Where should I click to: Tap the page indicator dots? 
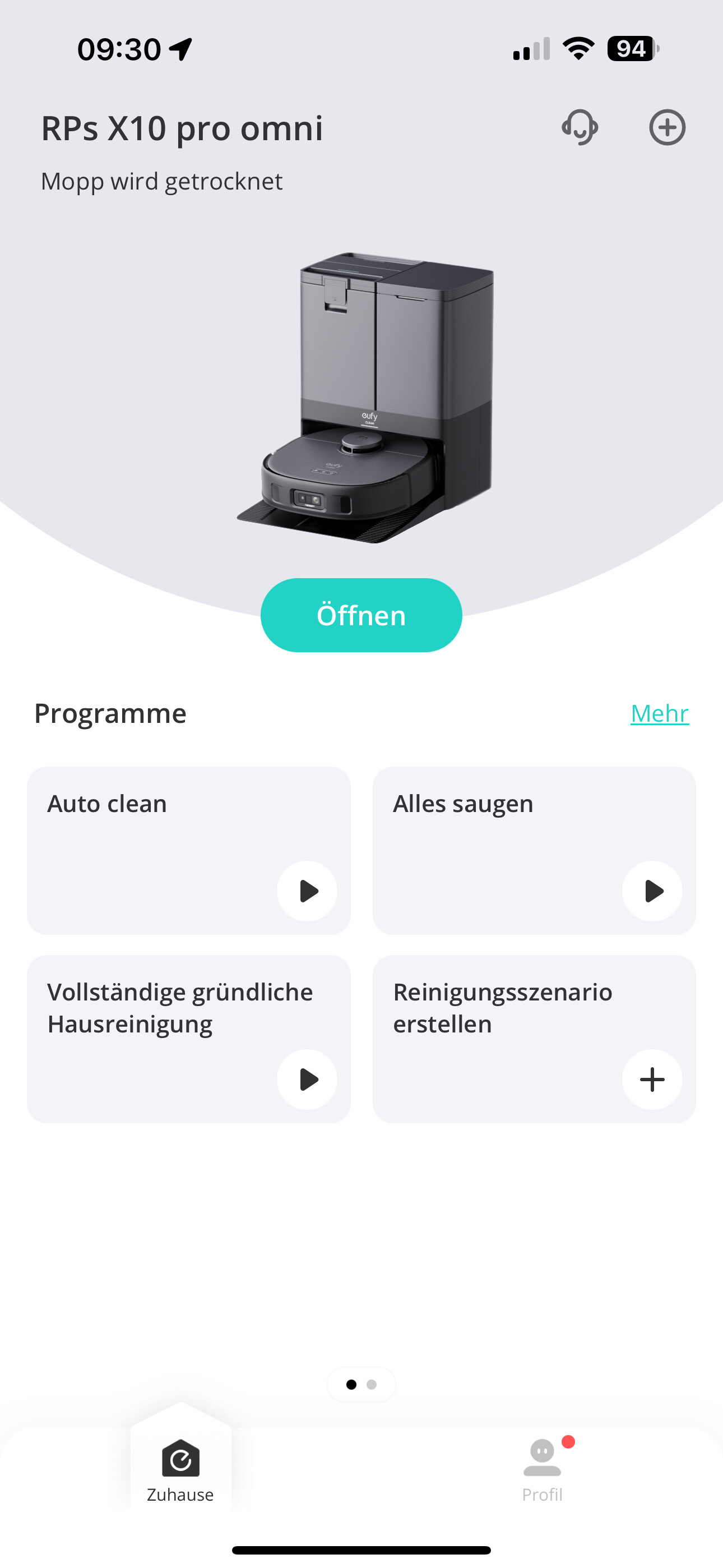[361, 1385]
